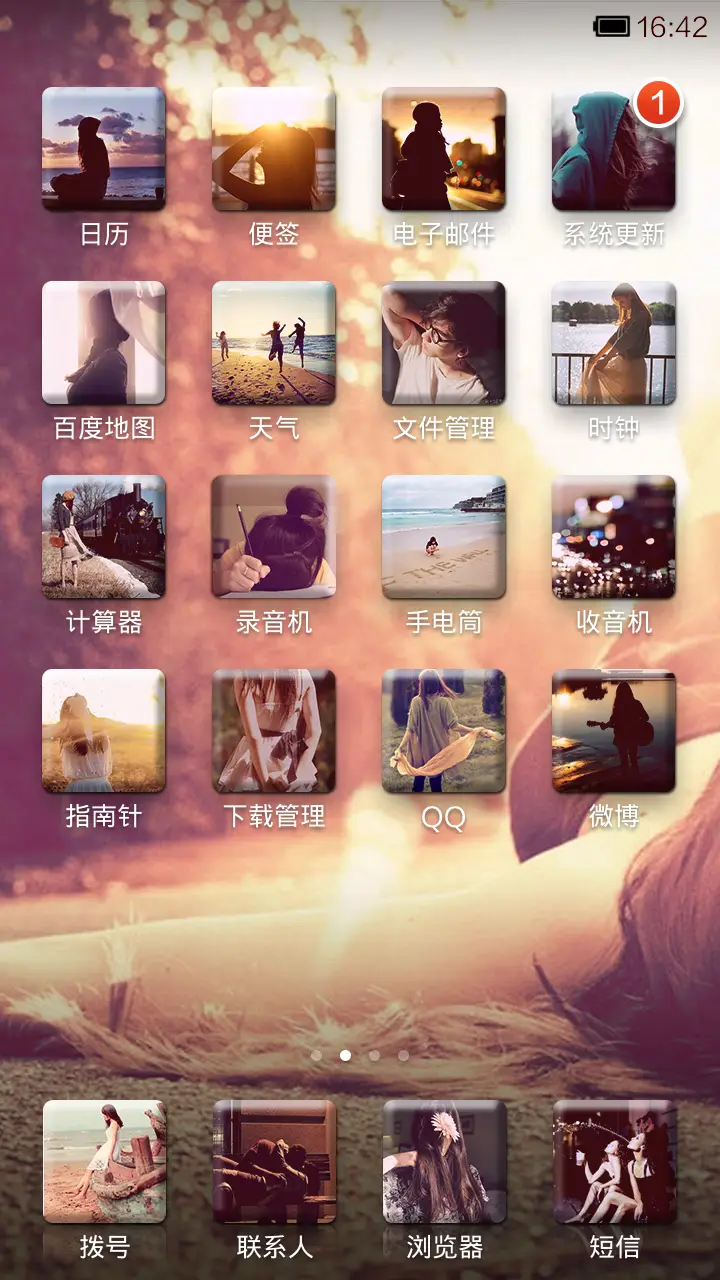
Task: Open the 时钟 clock app
Action: click(612, 342)
